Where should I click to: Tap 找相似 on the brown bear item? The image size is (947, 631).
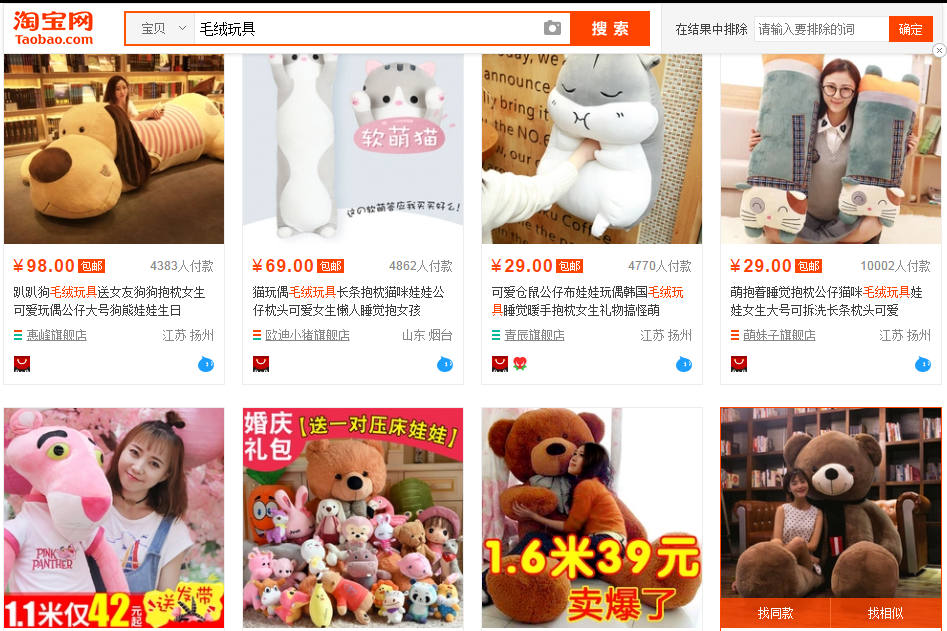pos(886,613)
